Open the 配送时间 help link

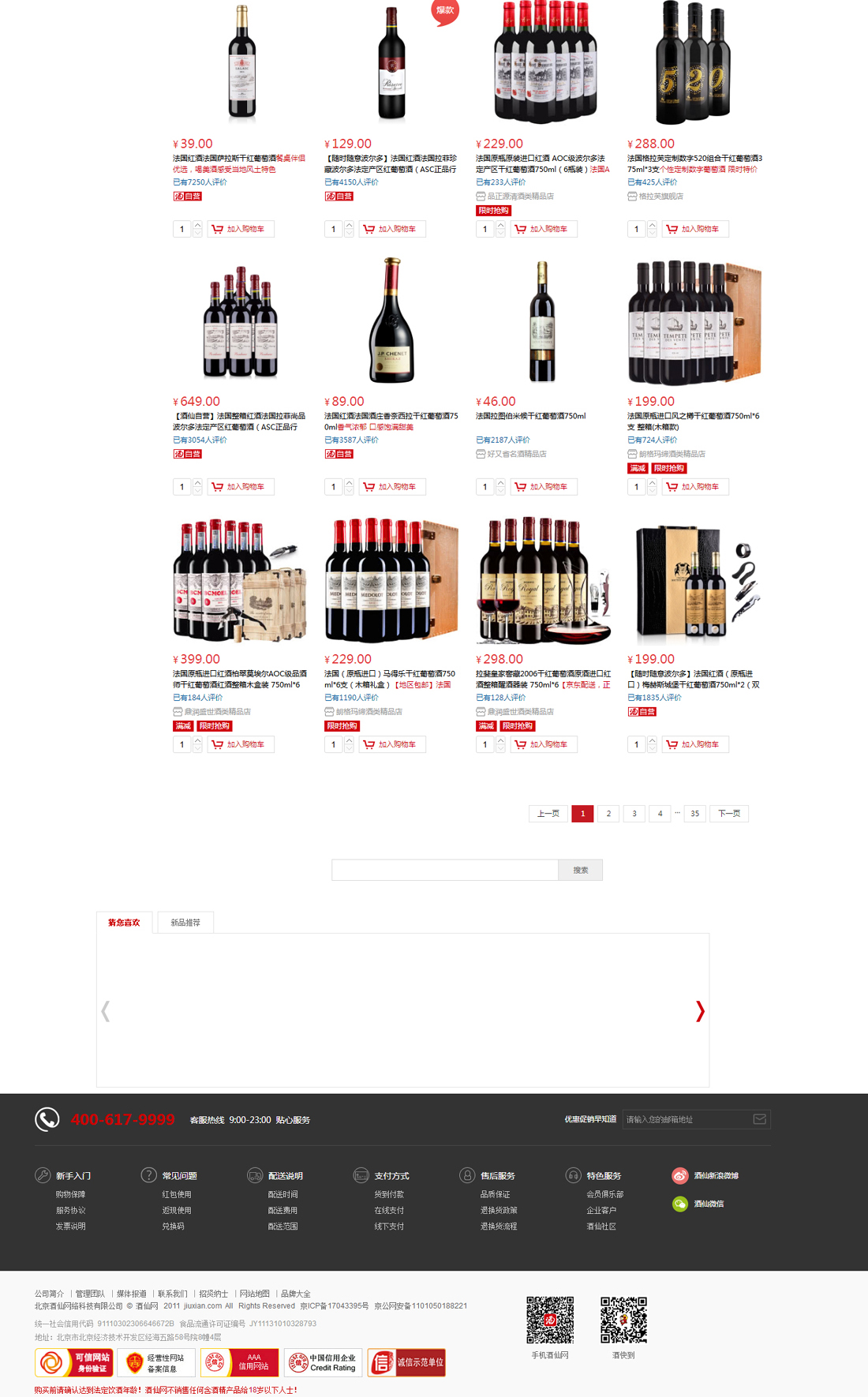(x=282, y=1195)
